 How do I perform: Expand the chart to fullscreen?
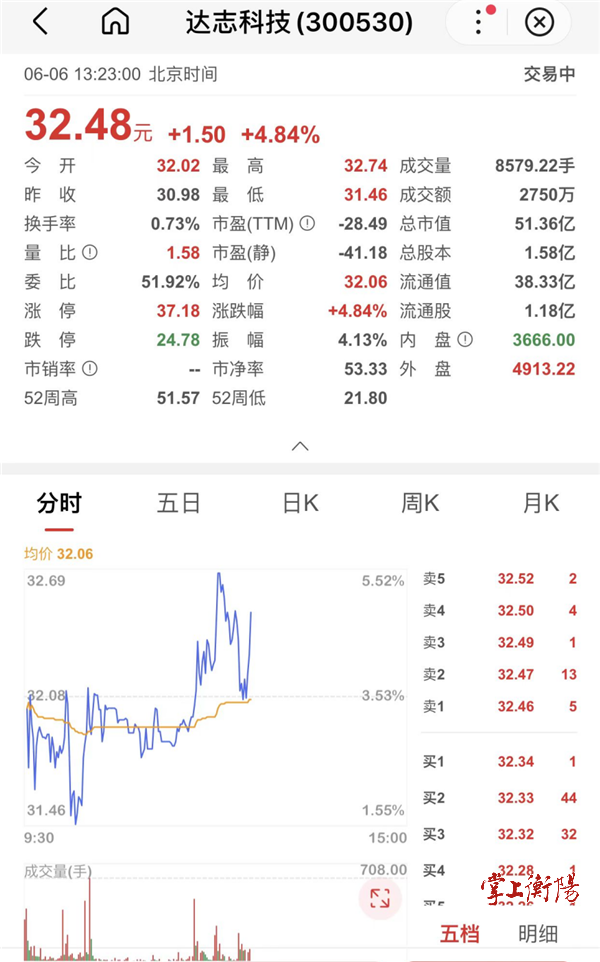click(380, 898)
